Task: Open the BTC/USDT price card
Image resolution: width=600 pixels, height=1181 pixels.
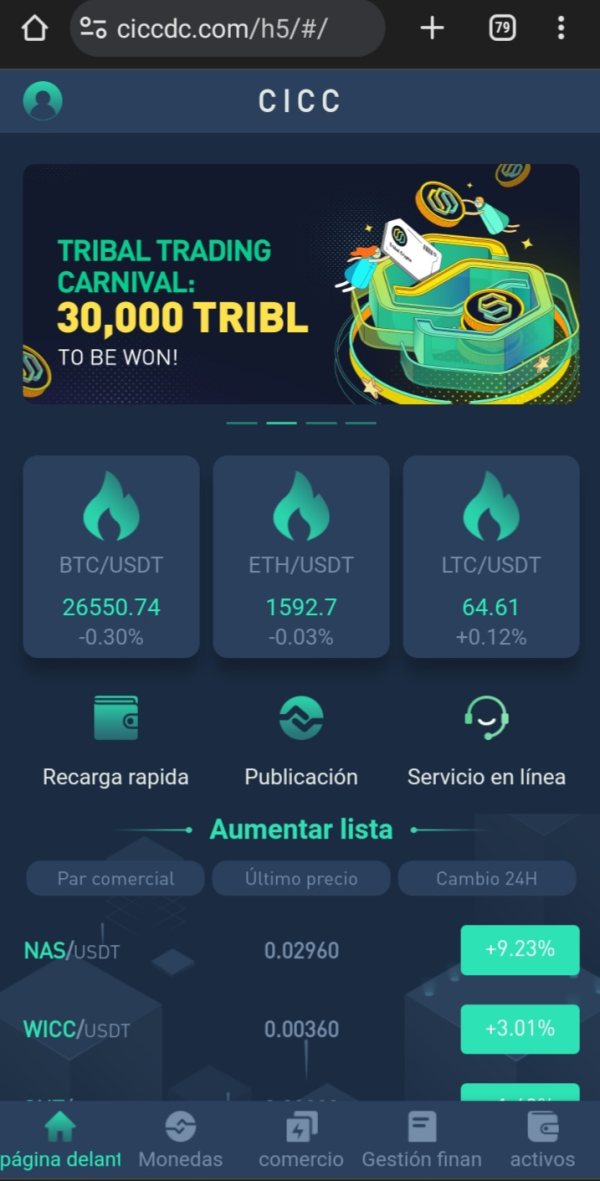Action: click(111, 557)
